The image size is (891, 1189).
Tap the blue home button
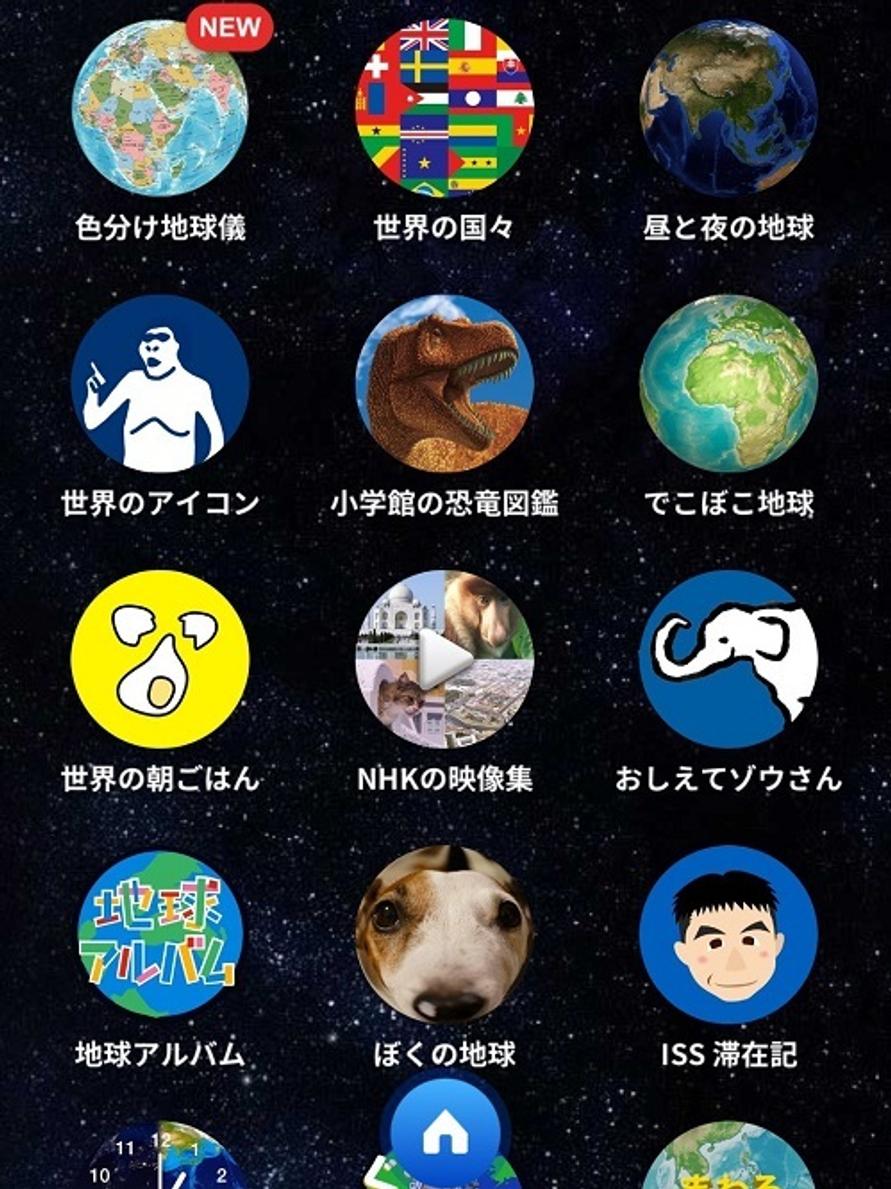pyautogui.click(x=445, y=1132)
